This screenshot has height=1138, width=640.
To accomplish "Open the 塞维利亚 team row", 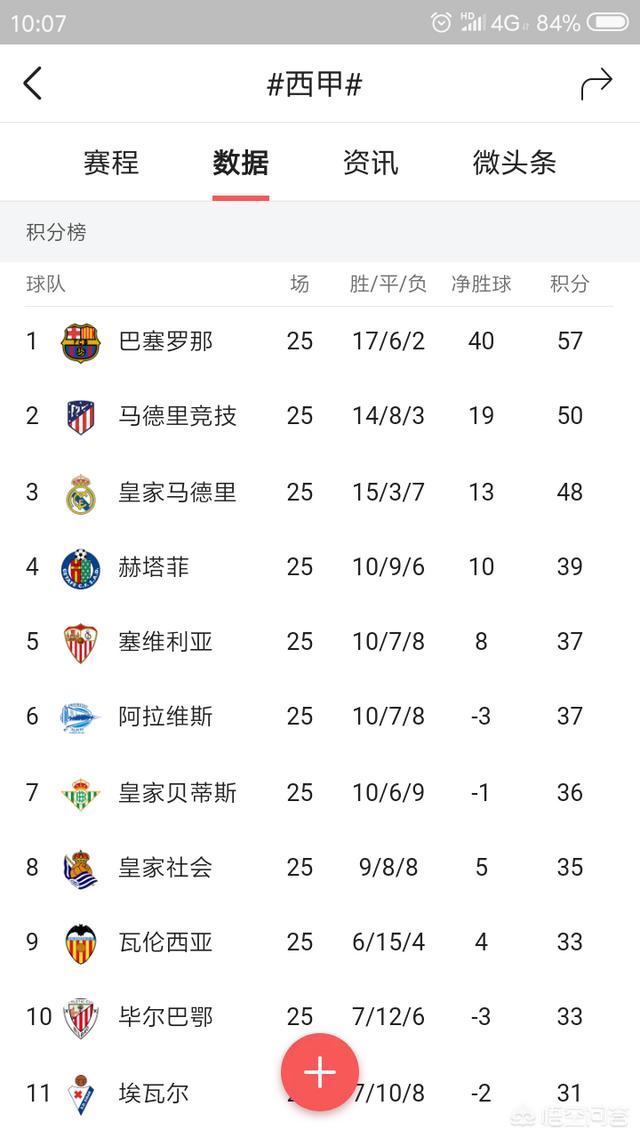I will pos(166,641).
